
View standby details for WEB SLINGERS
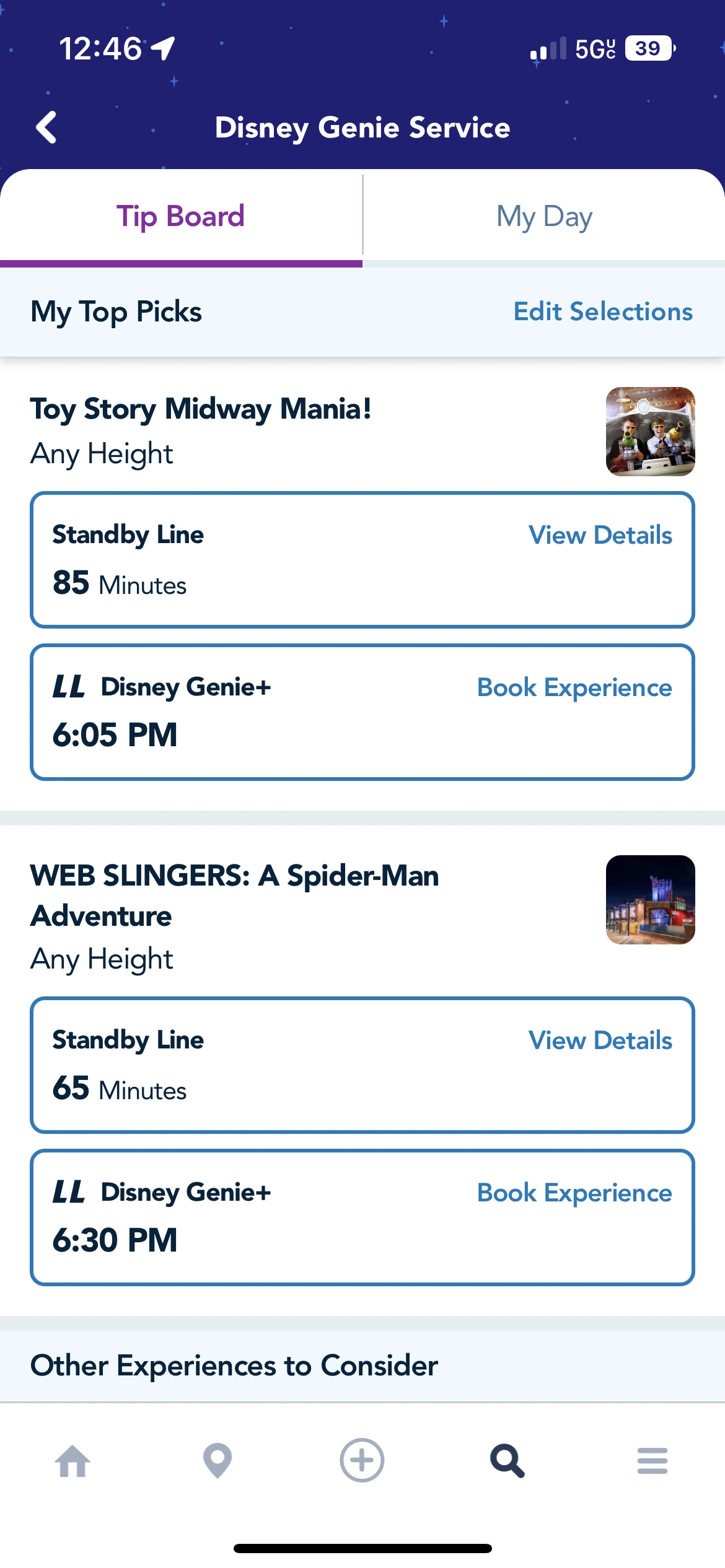pyautogui.click(x=600, y=1040)
